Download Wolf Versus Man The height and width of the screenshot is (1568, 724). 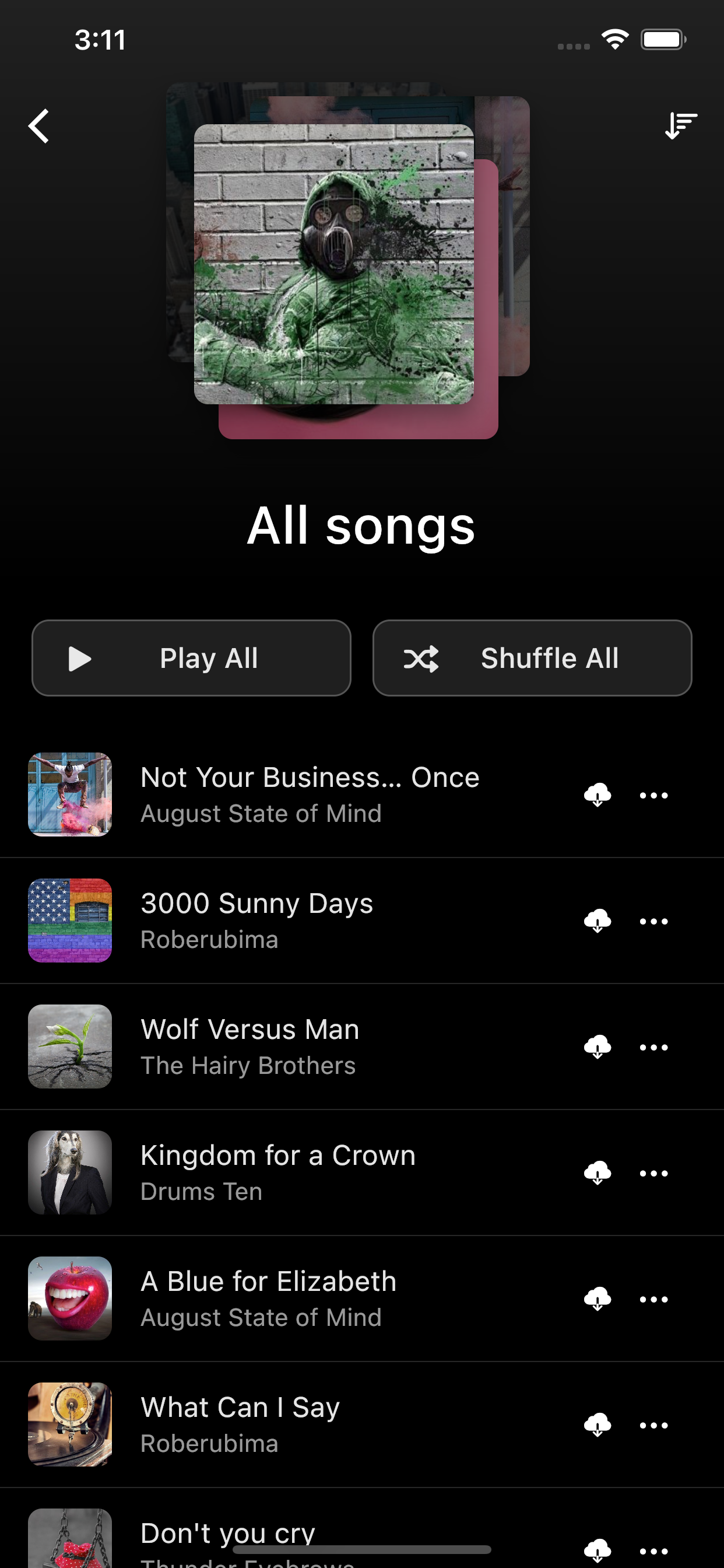coord(598,1046)
